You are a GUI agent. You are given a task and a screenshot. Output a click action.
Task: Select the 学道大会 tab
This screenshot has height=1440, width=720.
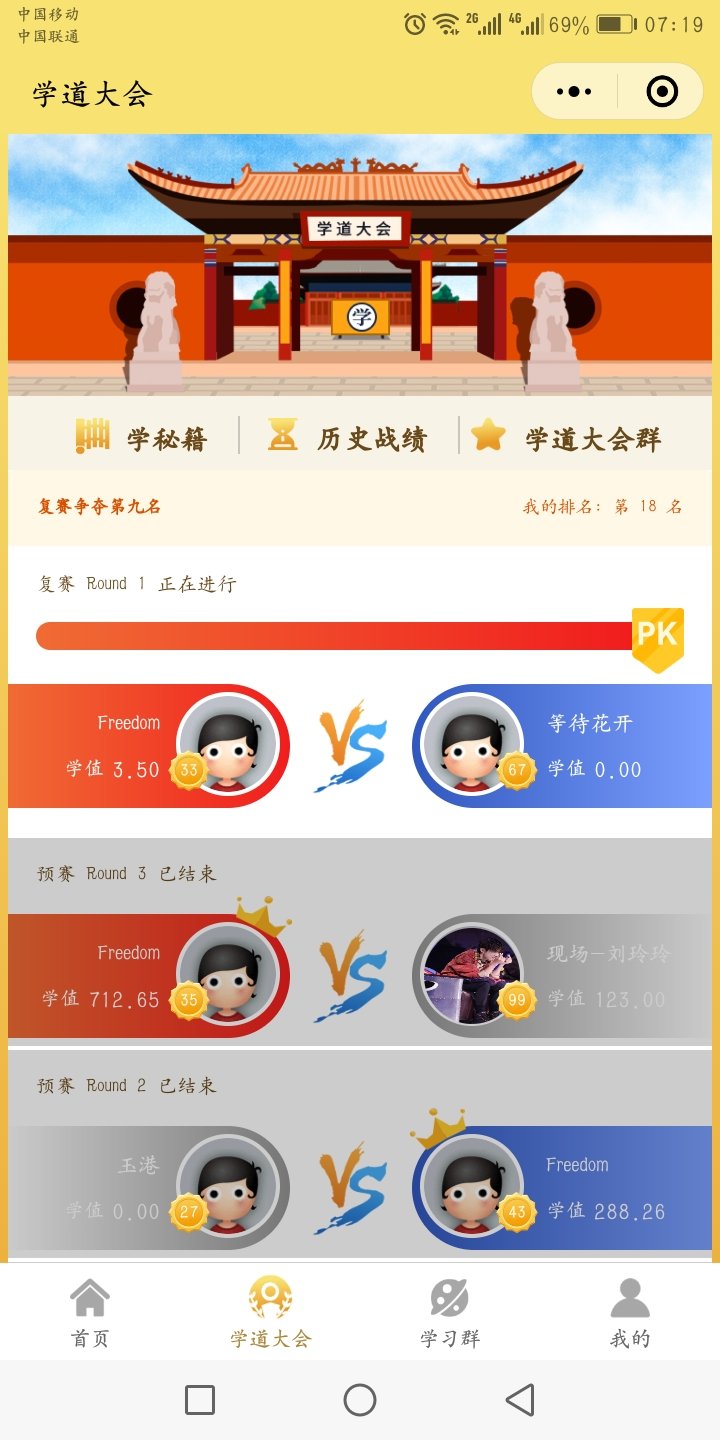tap(270, 1312)
